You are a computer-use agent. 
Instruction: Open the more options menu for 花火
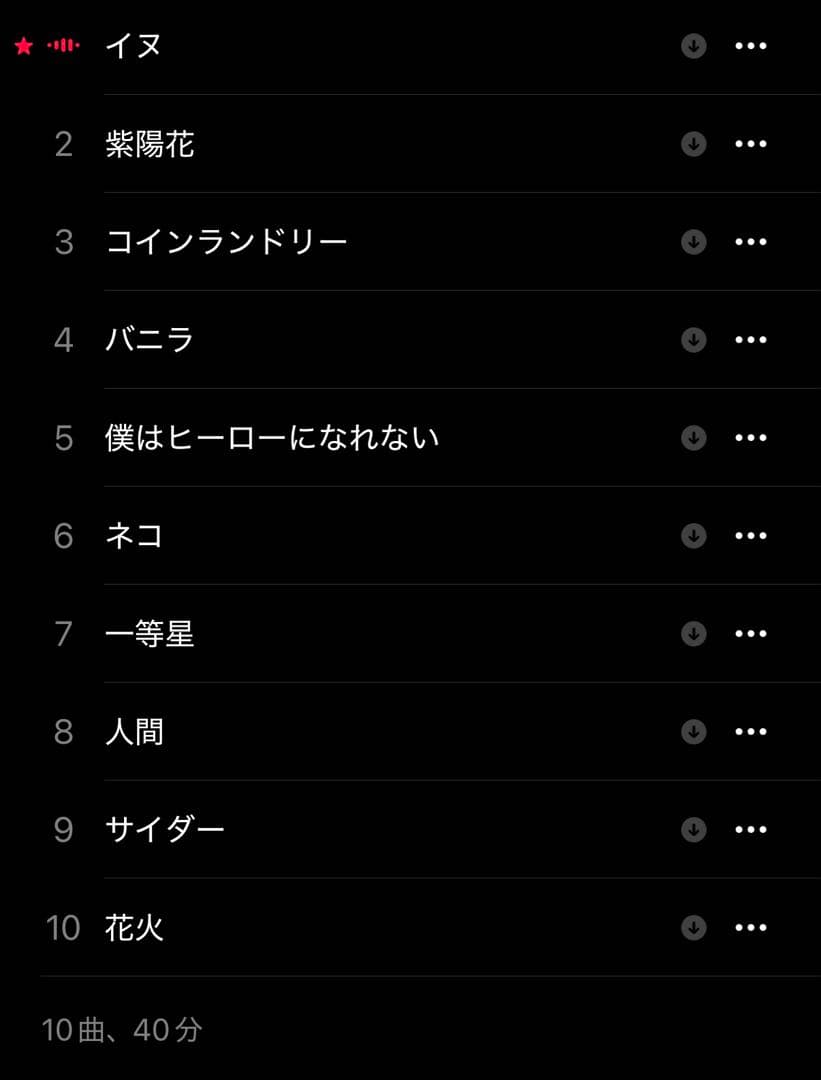point(750,927)
